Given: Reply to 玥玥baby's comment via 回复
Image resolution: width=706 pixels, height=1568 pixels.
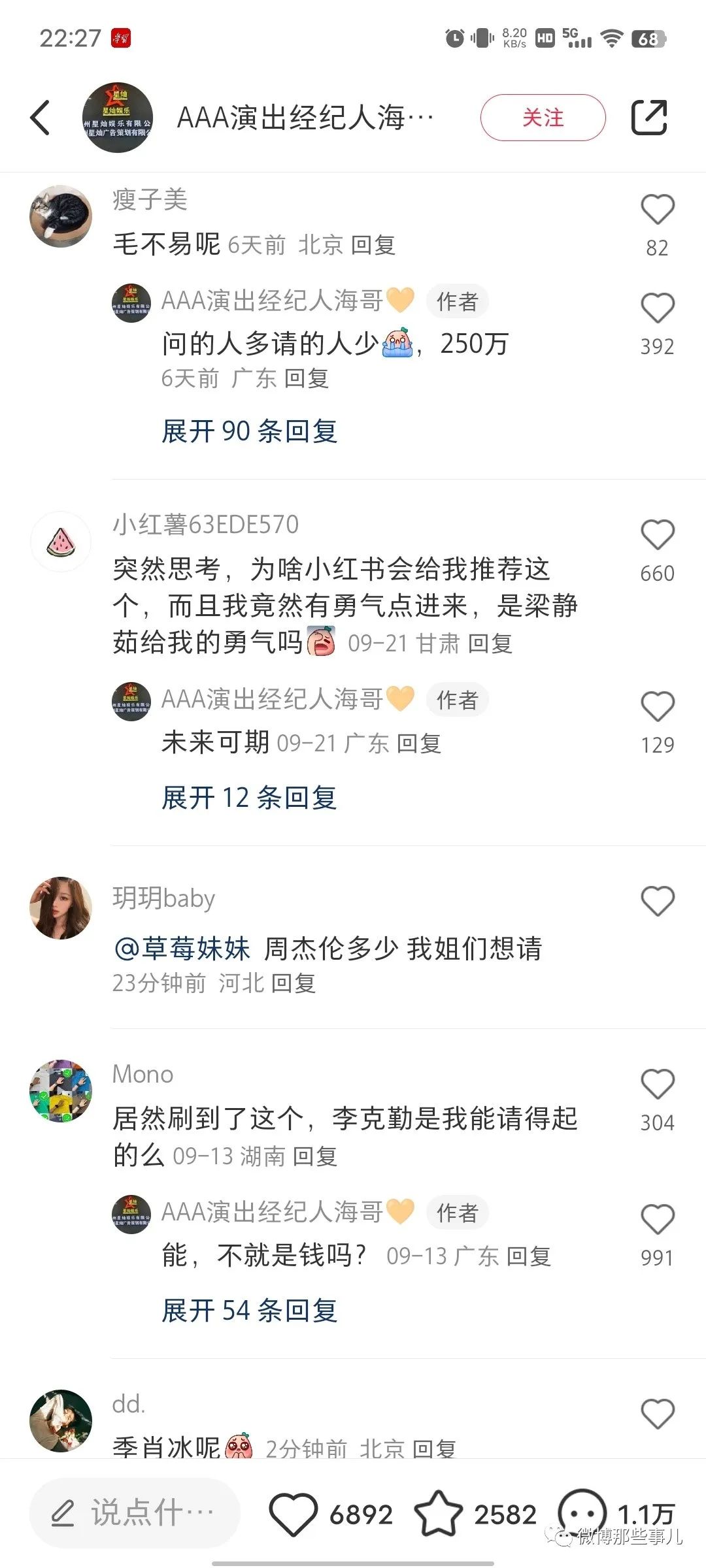Looking at the screenshot, I should (x=294, y=983).
